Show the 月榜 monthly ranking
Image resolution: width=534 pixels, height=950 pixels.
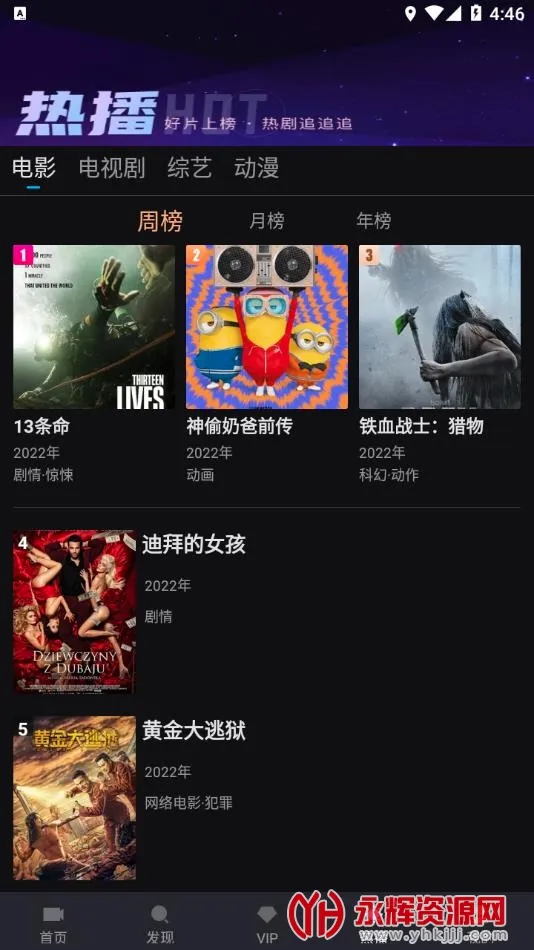pyautogui.click(x=267, y=221)
